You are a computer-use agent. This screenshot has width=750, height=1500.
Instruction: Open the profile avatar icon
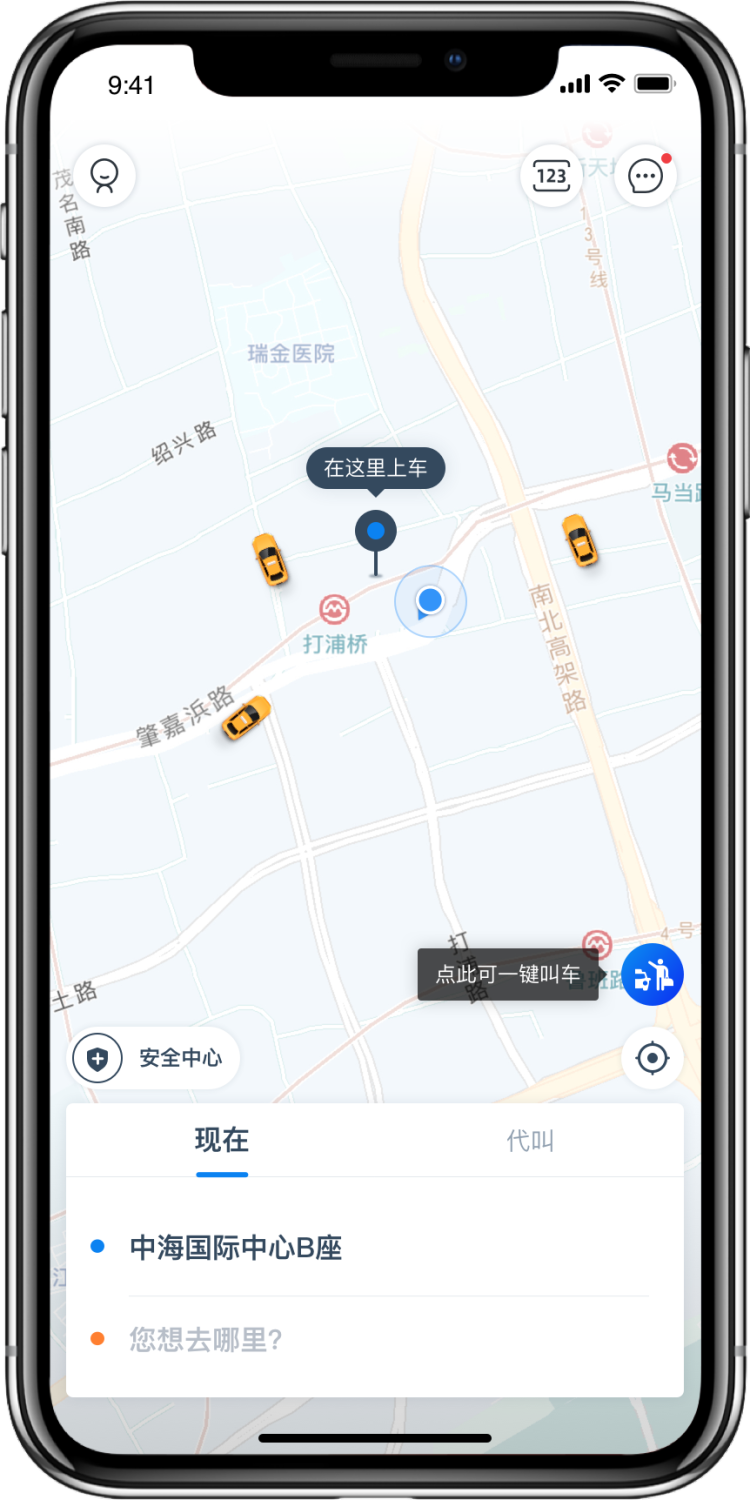pyautogui.click(x=104, y=176)
